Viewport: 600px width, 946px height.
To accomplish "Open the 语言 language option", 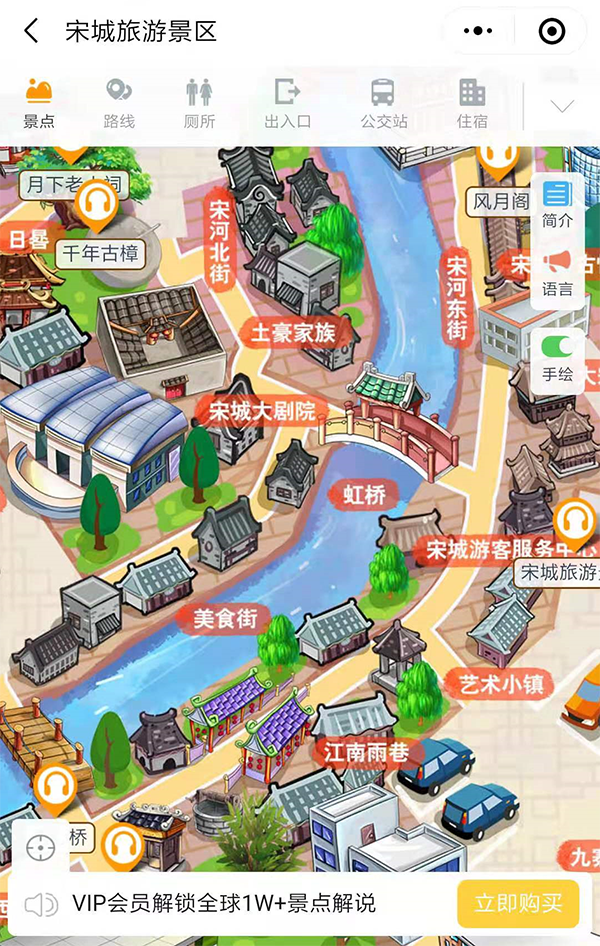I will (557, 273).
